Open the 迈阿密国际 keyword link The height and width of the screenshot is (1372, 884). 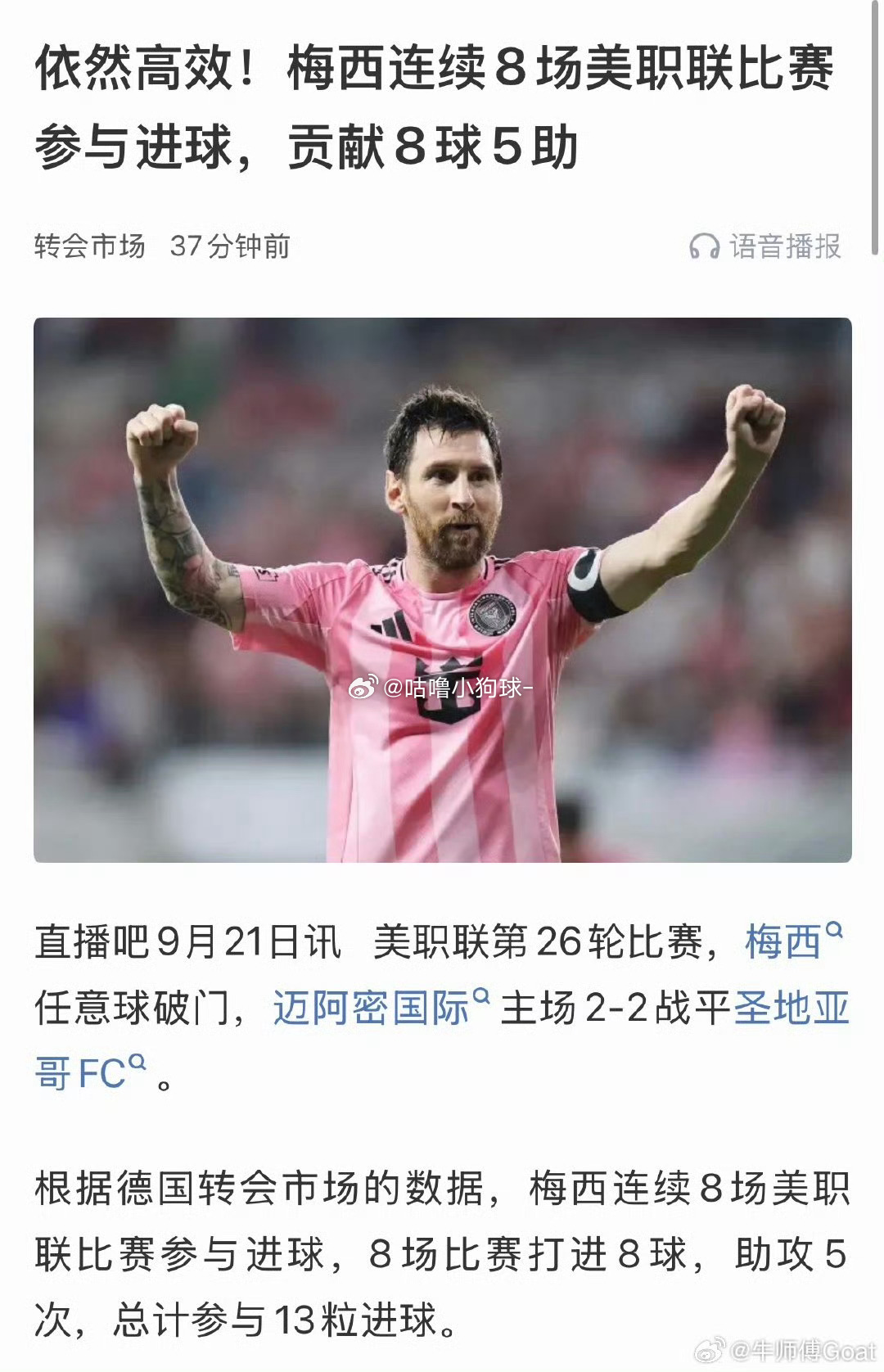381,1008
